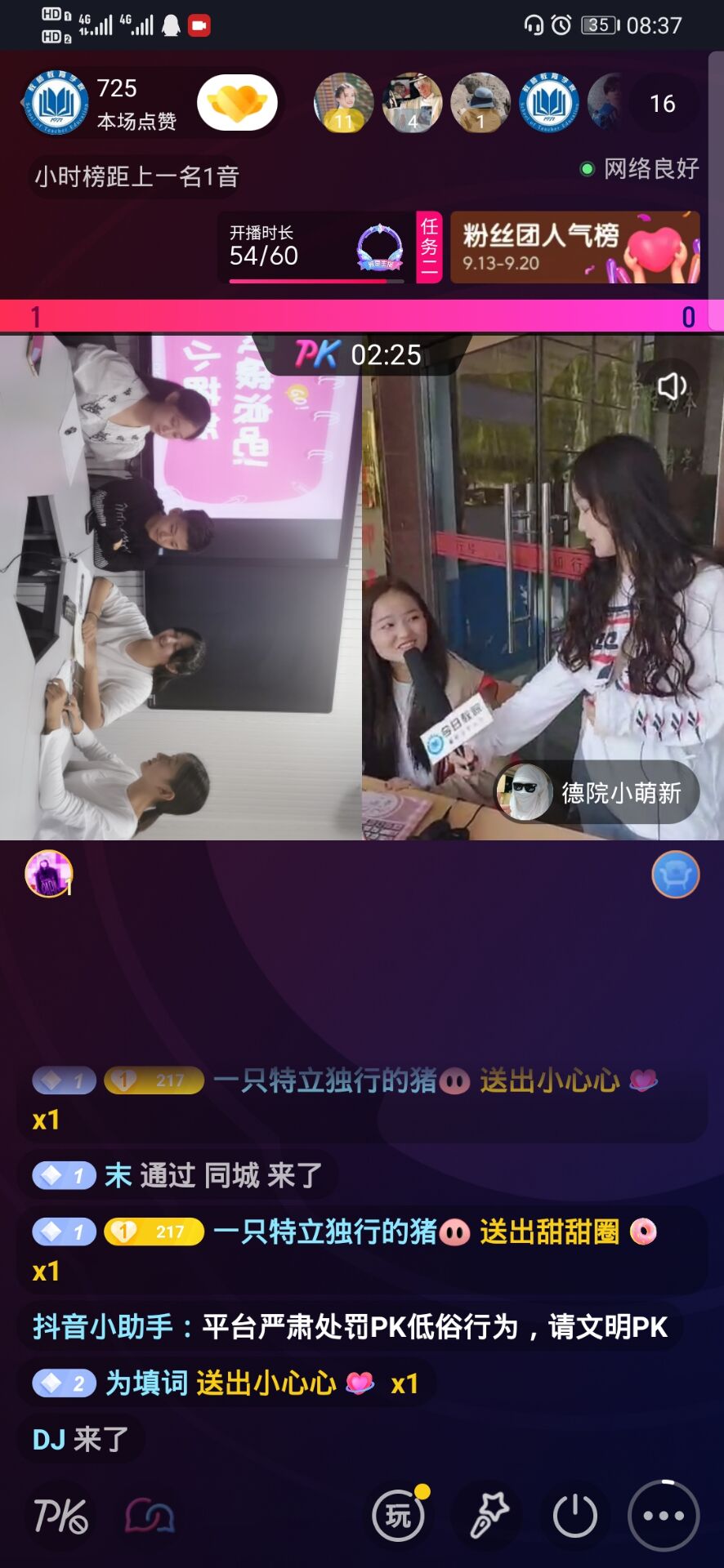Viewport: 724px width, 1568px height.
Task: Tap the blue sofa seat icon
Action: tap(675, 875)
